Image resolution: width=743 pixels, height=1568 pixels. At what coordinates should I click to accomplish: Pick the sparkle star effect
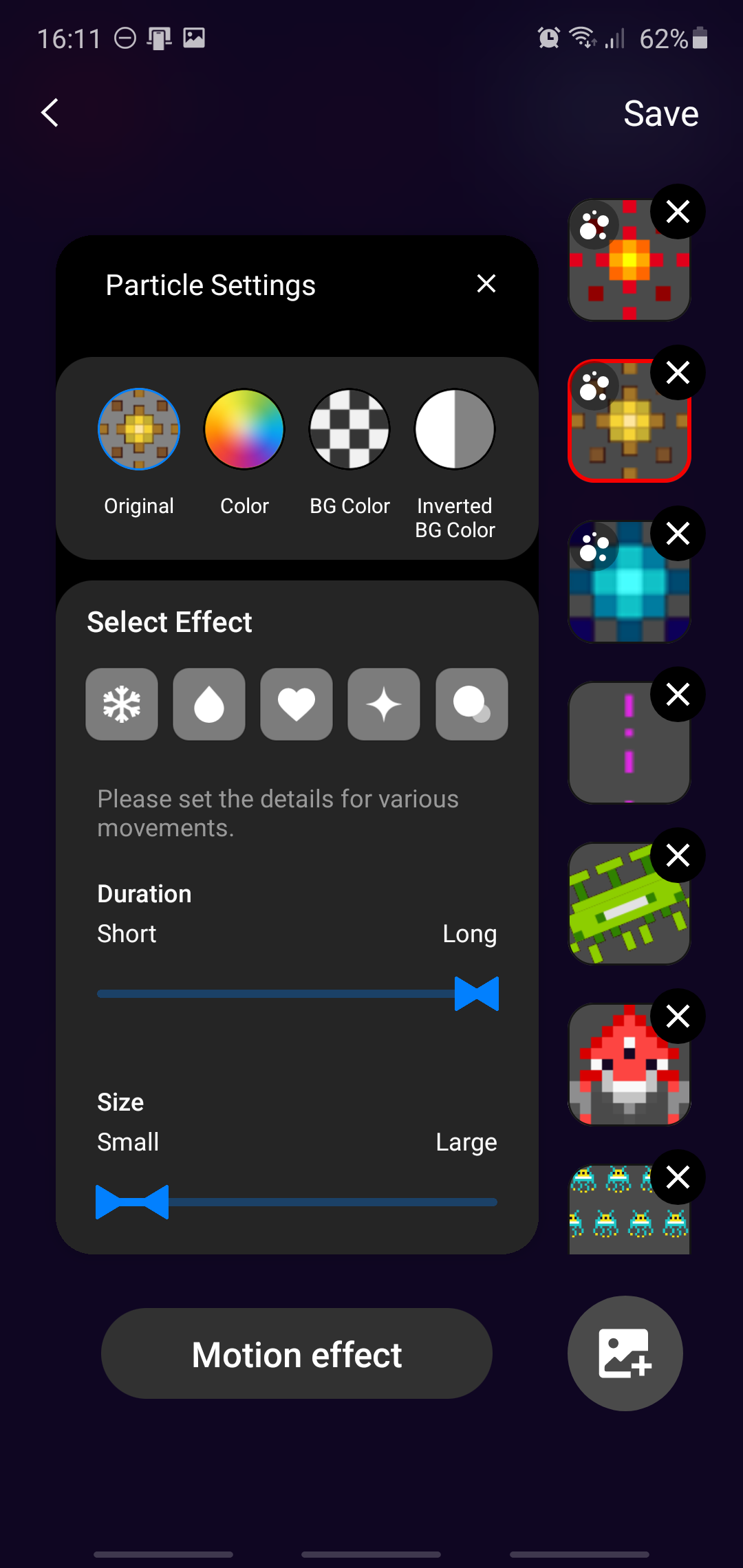tap(384, 704)
